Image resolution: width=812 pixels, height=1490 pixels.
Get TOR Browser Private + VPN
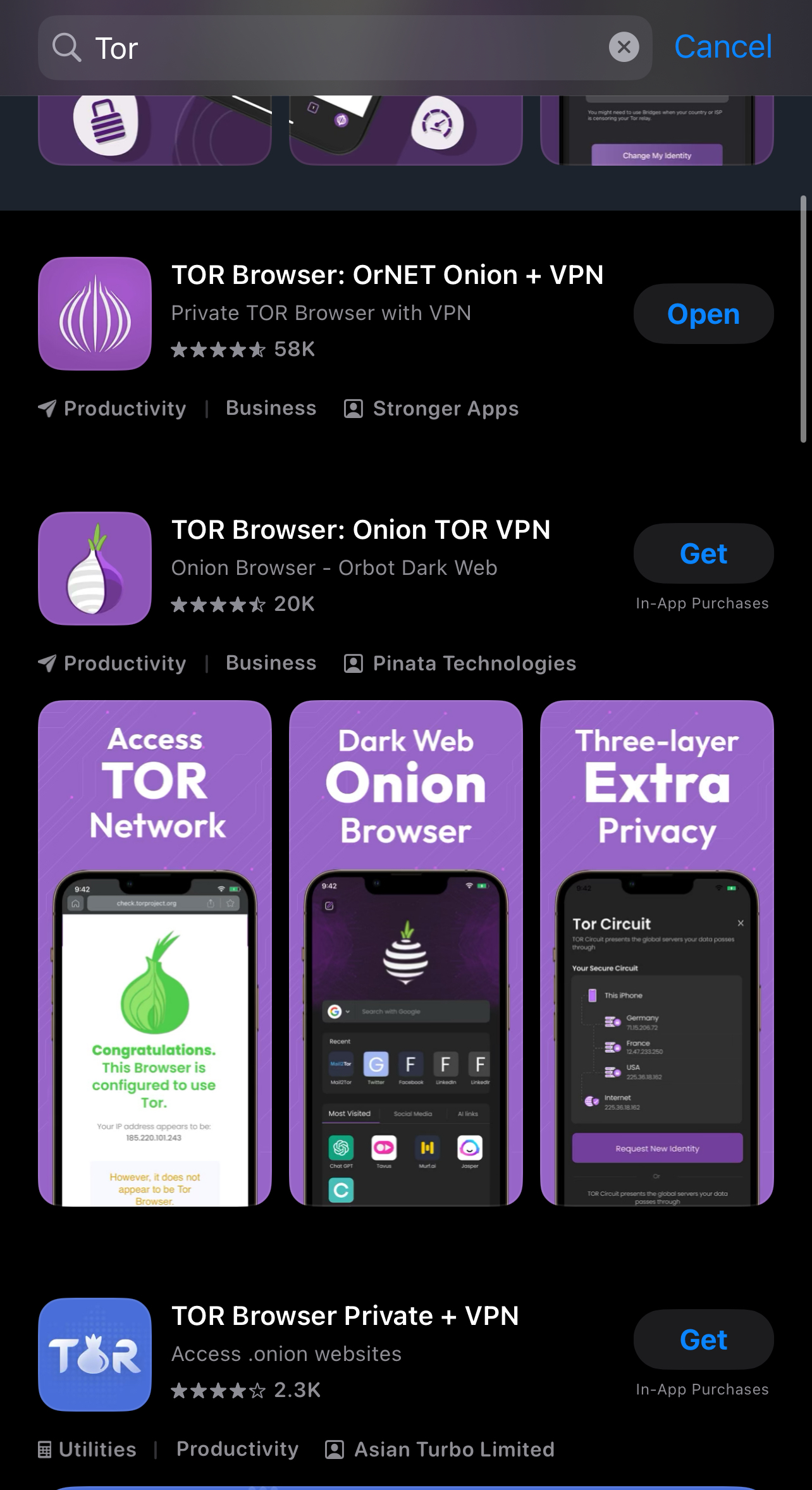coord(703,1339)
